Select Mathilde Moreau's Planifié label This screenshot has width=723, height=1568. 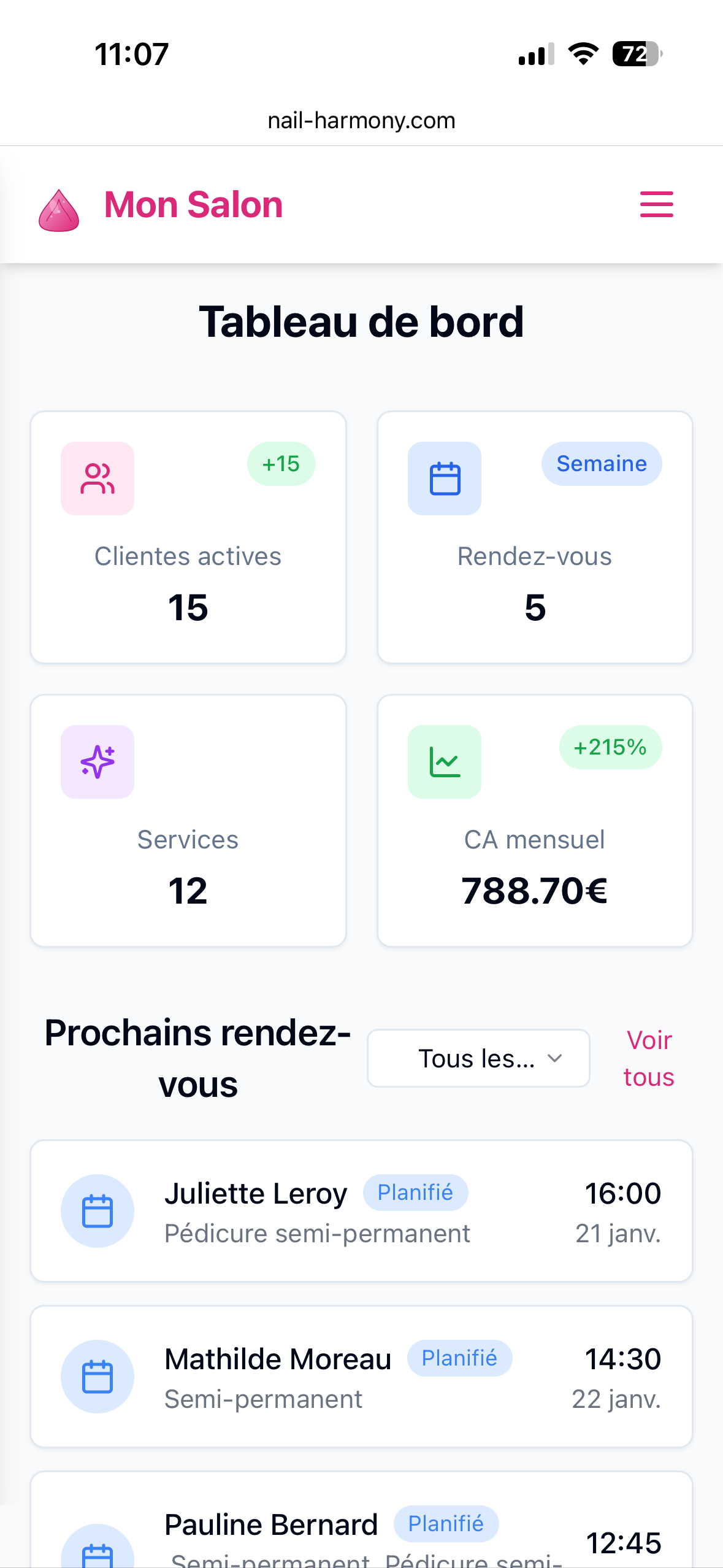coord(459,1358)
